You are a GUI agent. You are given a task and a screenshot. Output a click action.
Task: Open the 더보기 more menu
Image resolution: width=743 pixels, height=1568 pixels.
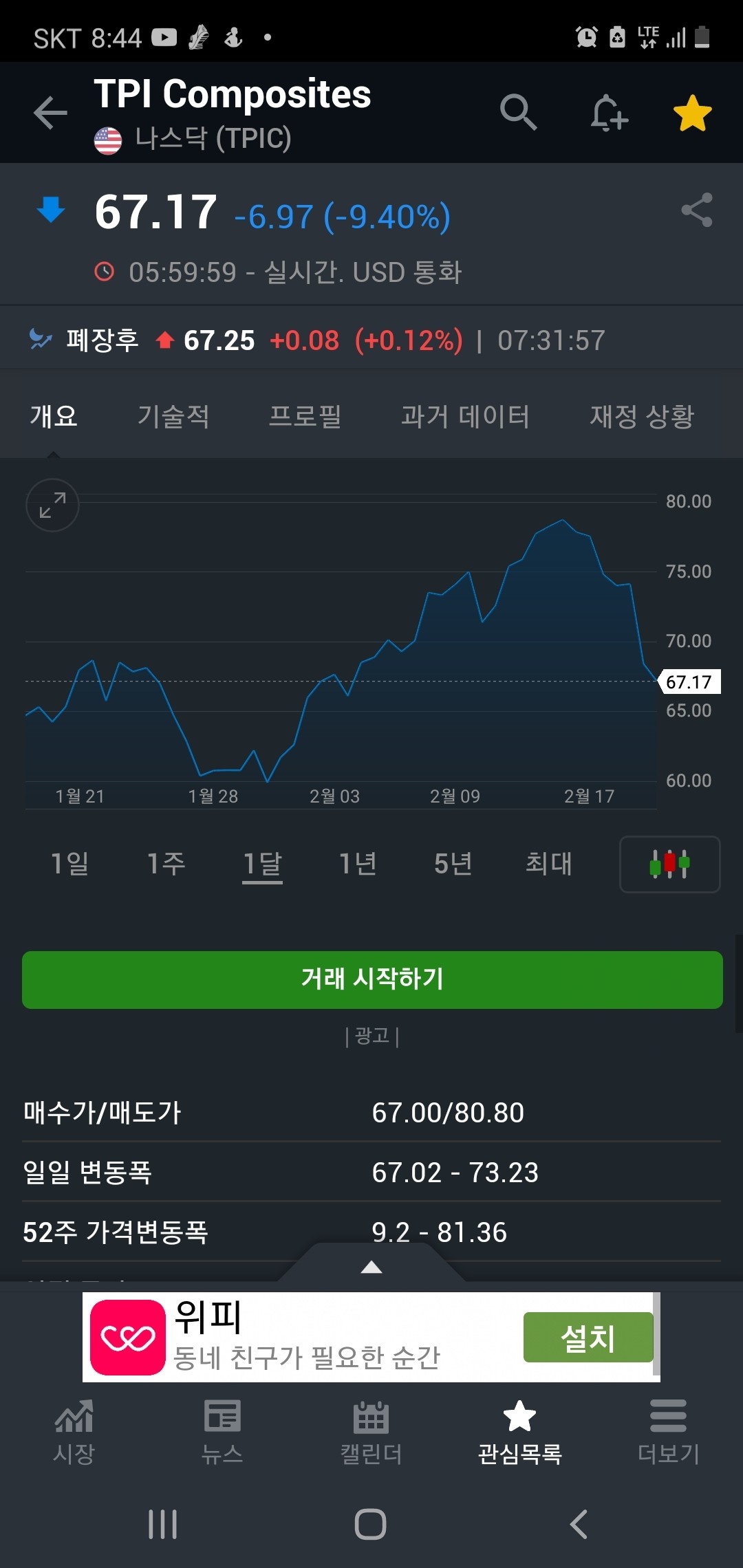click(668, 1434)
